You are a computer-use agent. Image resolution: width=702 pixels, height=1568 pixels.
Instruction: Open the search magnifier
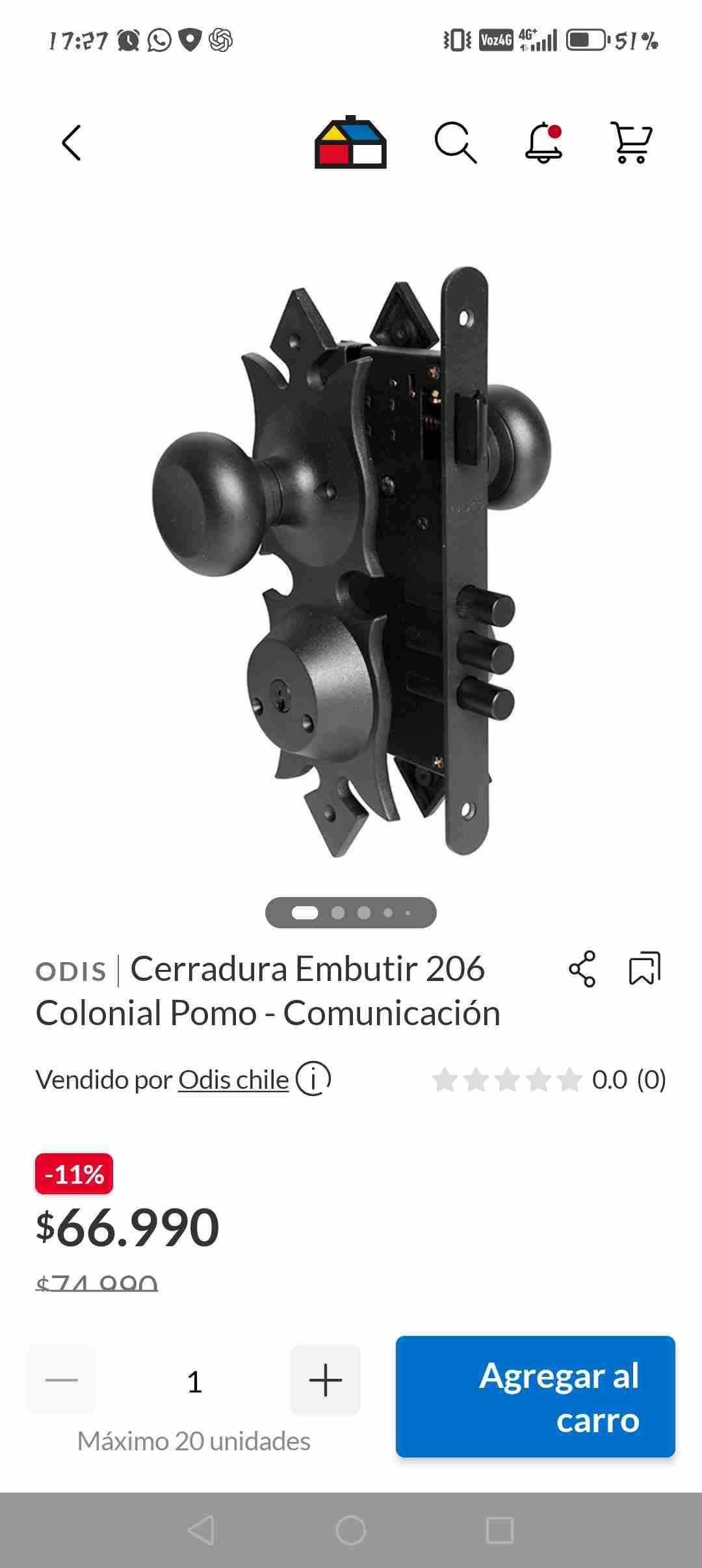click(455, 142)
